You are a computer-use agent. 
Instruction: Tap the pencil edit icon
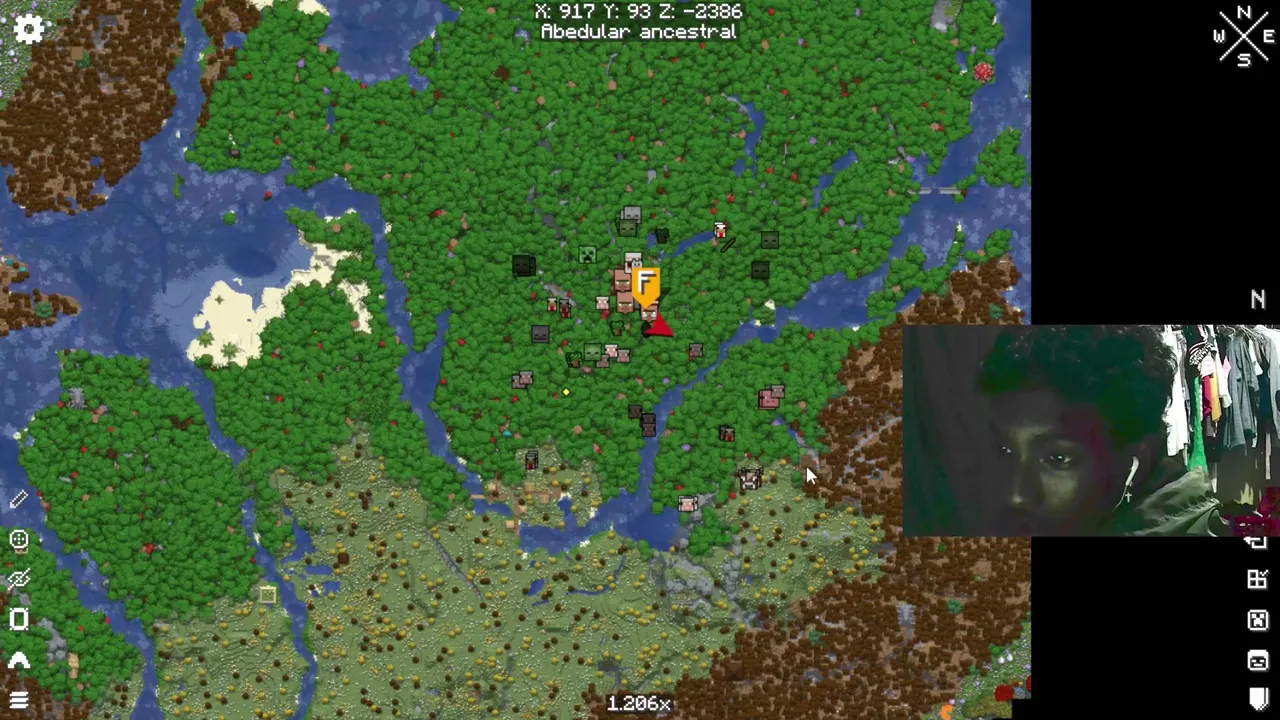(19, 500)
